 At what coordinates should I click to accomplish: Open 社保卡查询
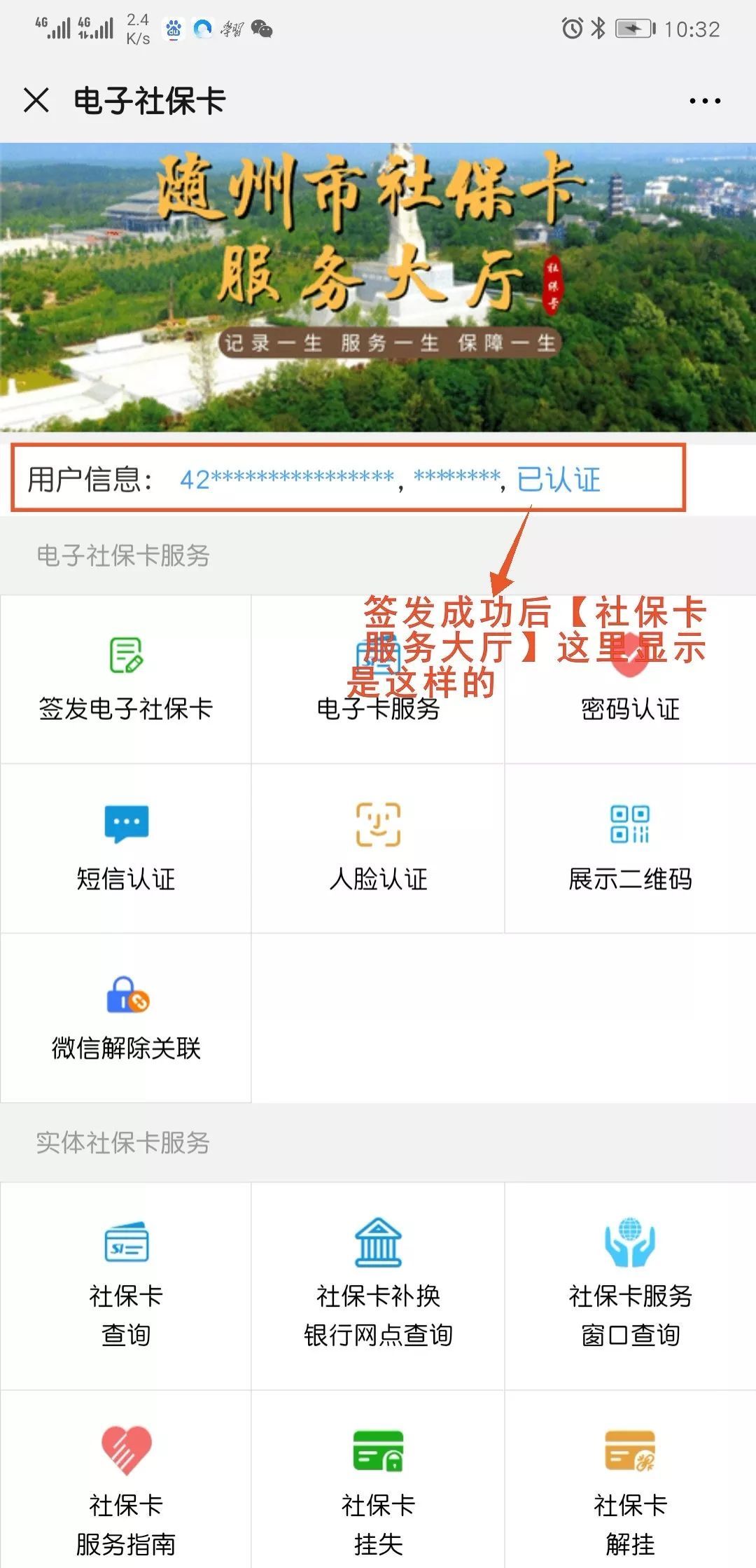[x=126, y=1285]
